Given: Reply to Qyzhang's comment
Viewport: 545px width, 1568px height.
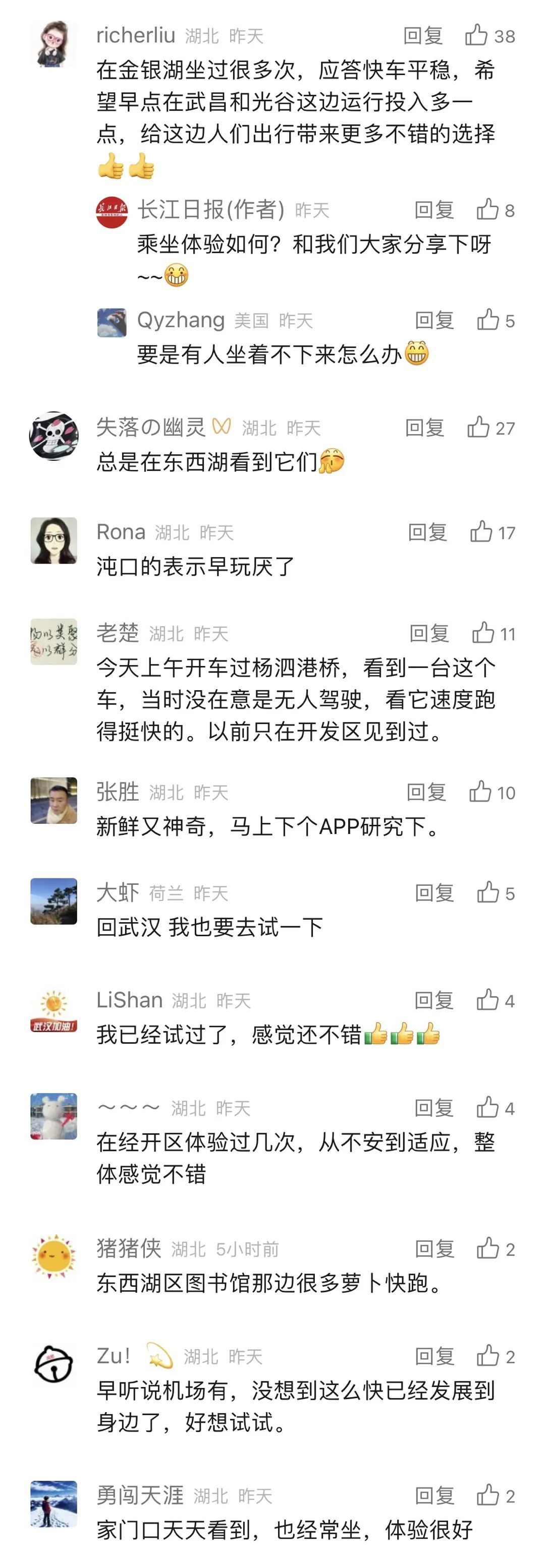Looking at the screenshot, I should coord(434,320).
